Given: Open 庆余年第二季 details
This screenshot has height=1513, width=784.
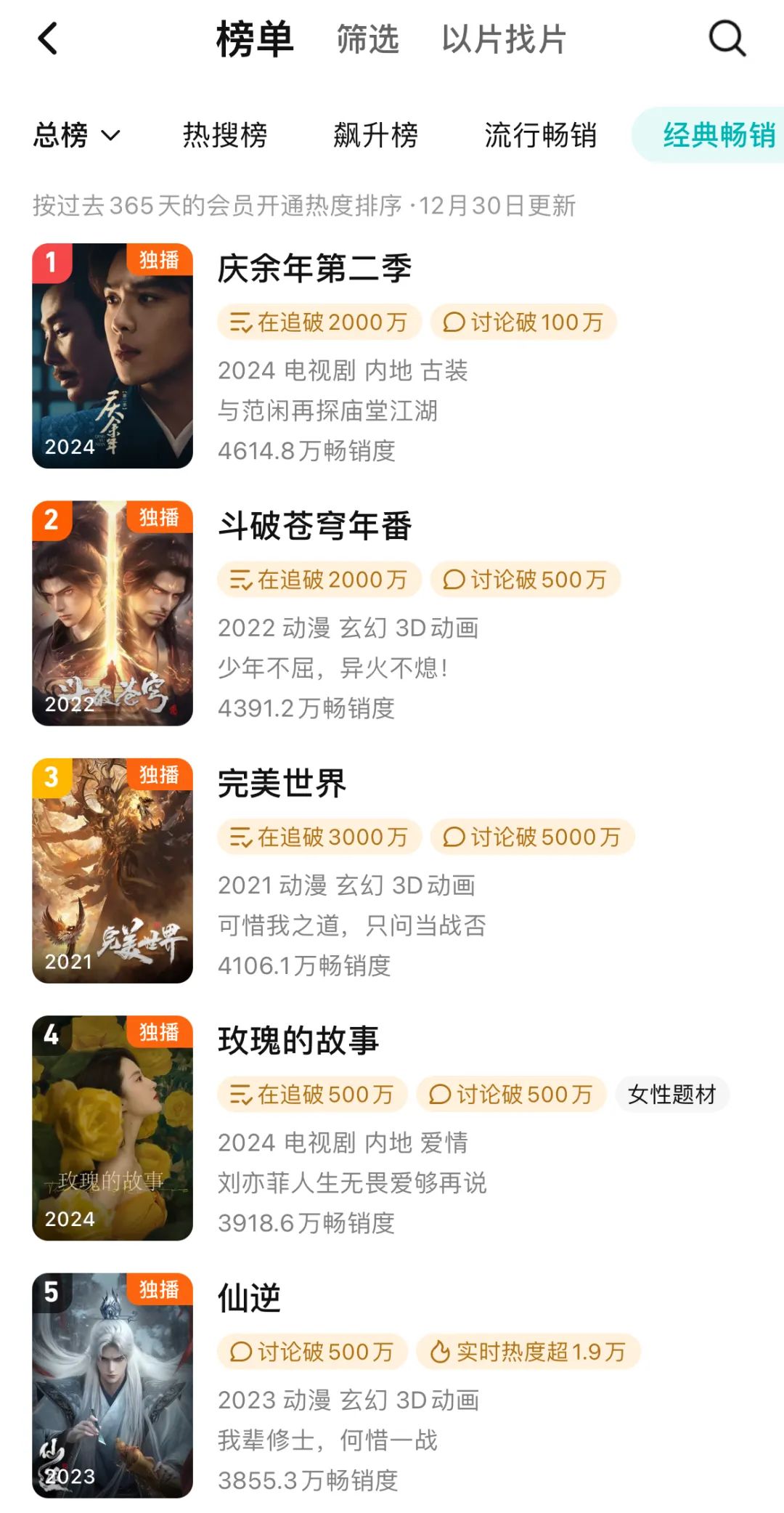Looking at the screenshot, I should pos(314,269).
